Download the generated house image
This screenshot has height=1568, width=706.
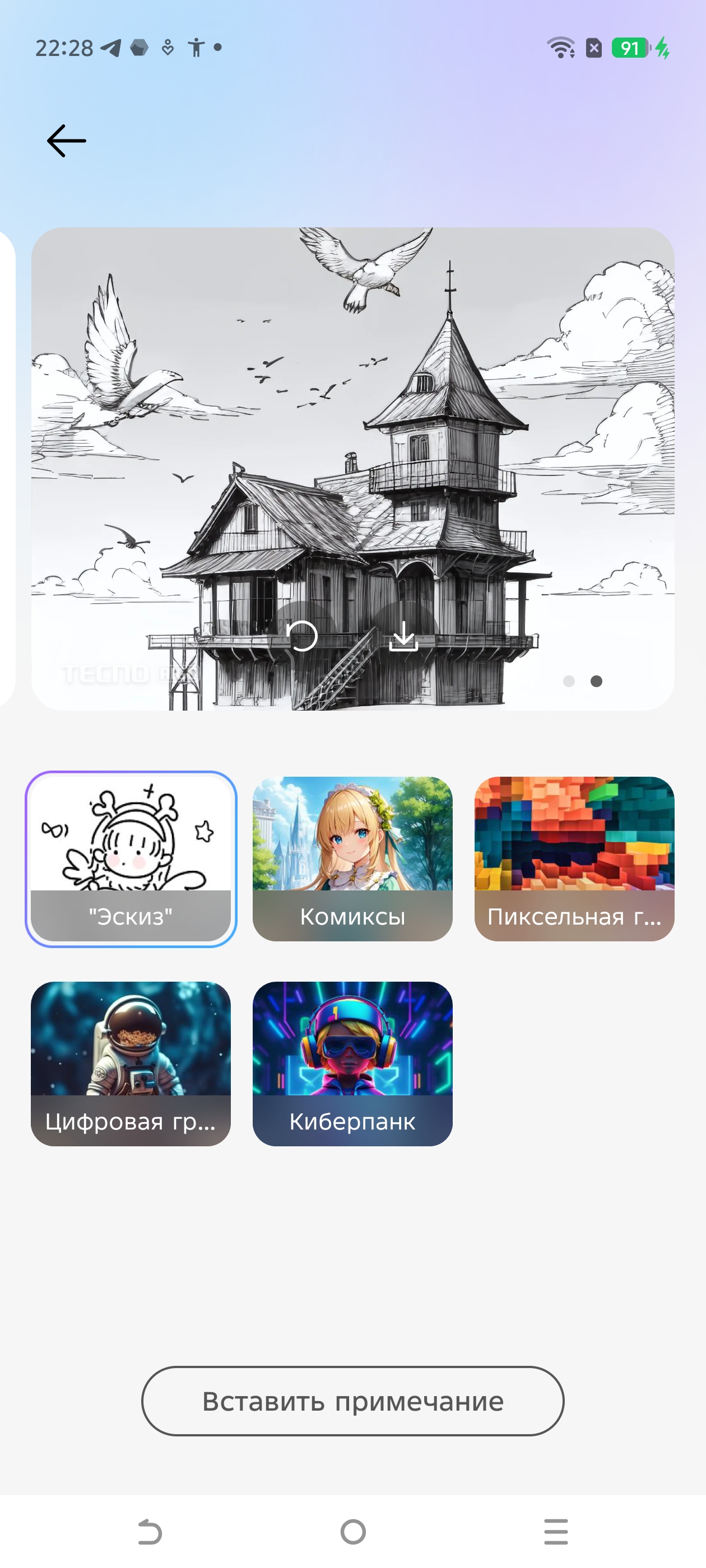pyautogui.click(x=404, y=637)
